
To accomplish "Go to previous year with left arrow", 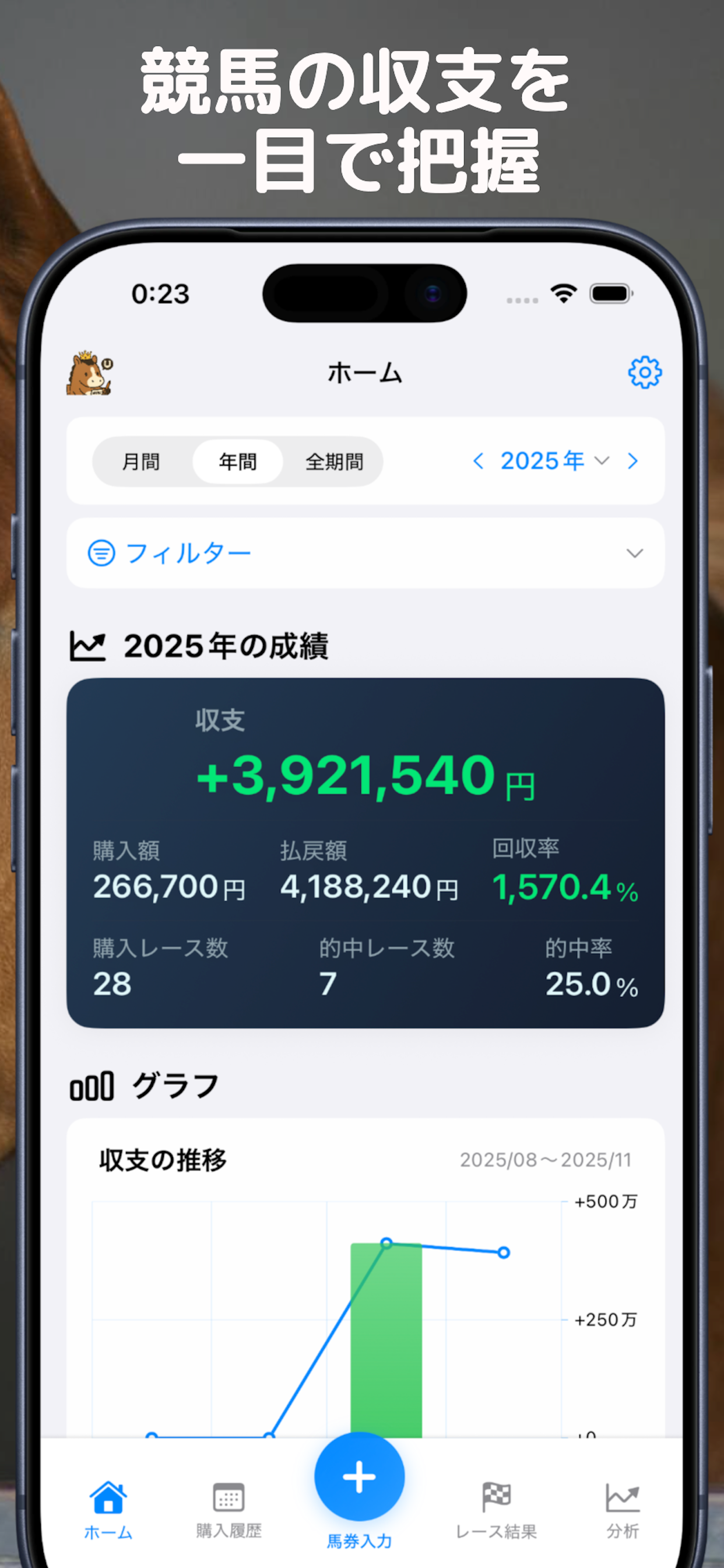I will [x=479, y=462].
